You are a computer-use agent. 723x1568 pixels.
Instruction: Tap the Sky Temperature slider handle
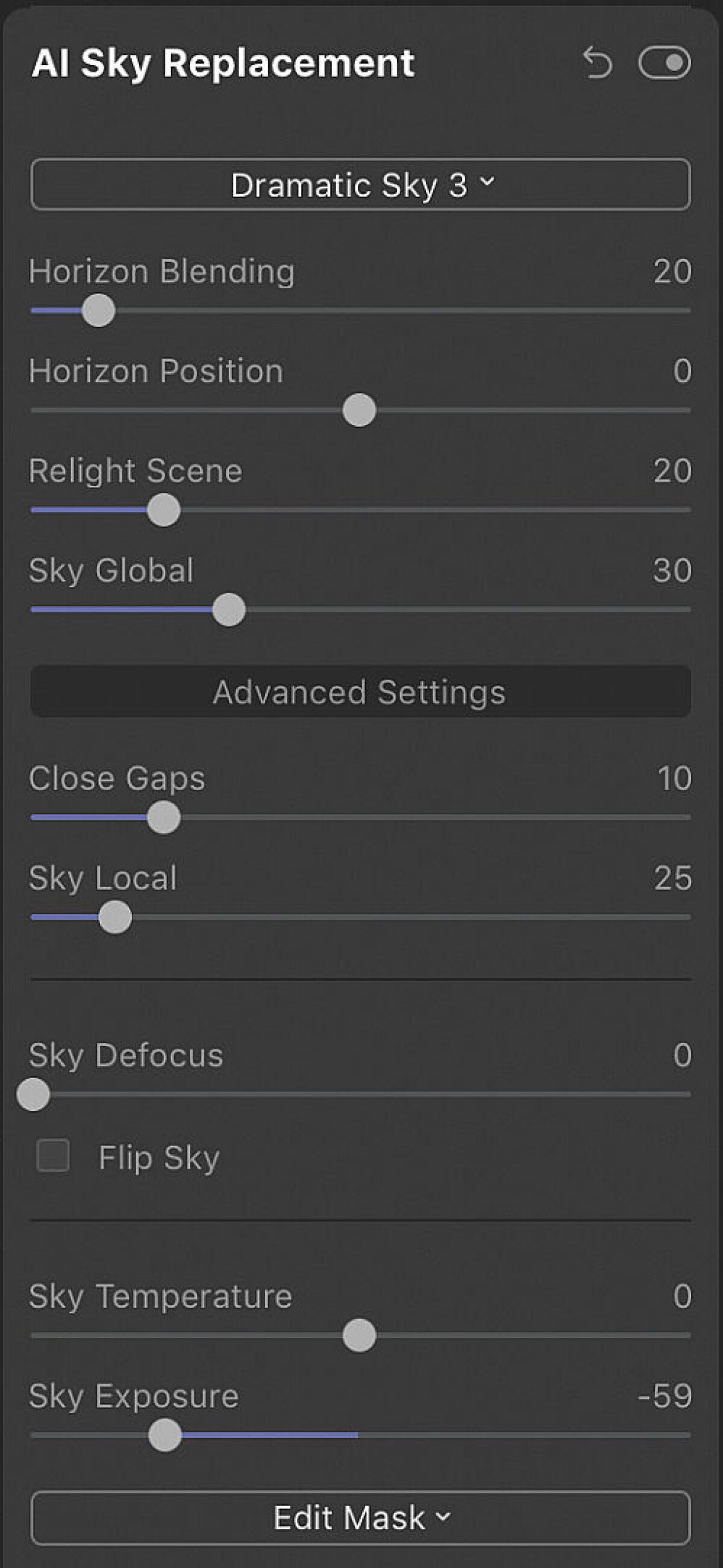[x=359, y=1335]
